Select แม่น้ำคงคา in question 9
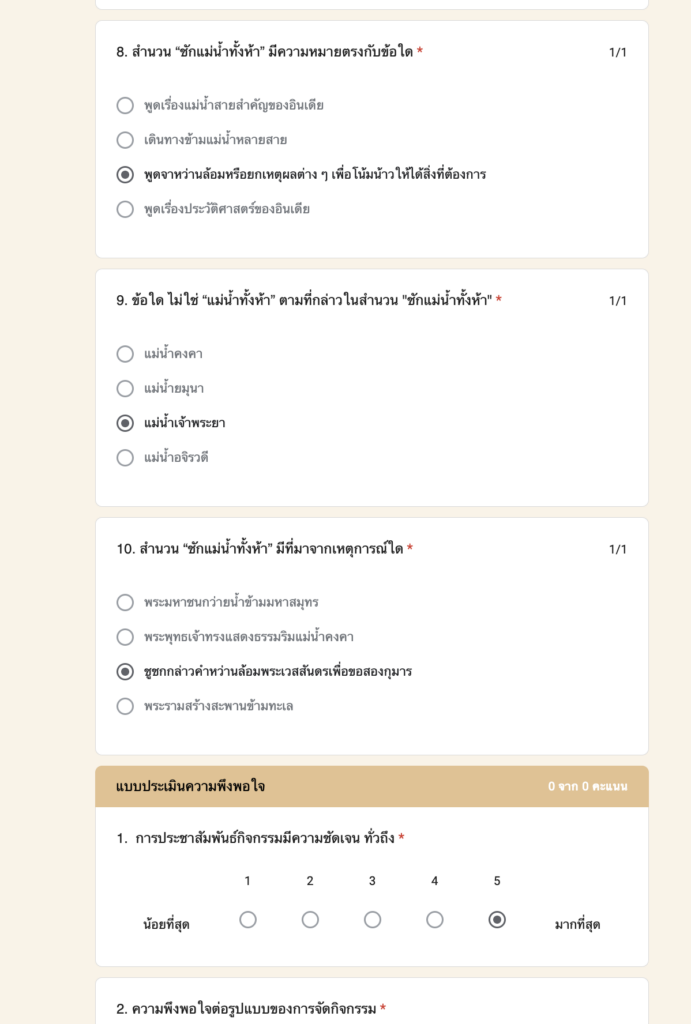 click(x=125, y=354)
